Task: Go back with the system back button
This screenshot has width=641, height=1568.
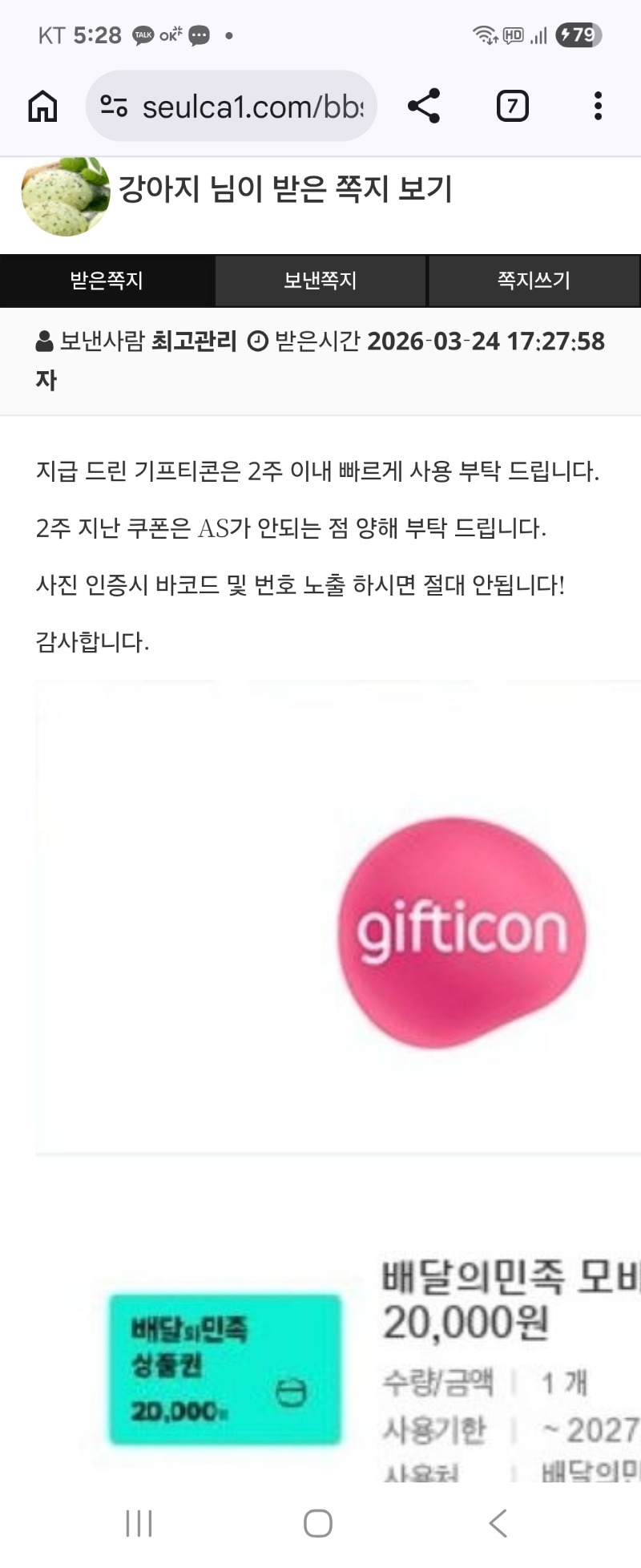Action: tap(498, 1523)
